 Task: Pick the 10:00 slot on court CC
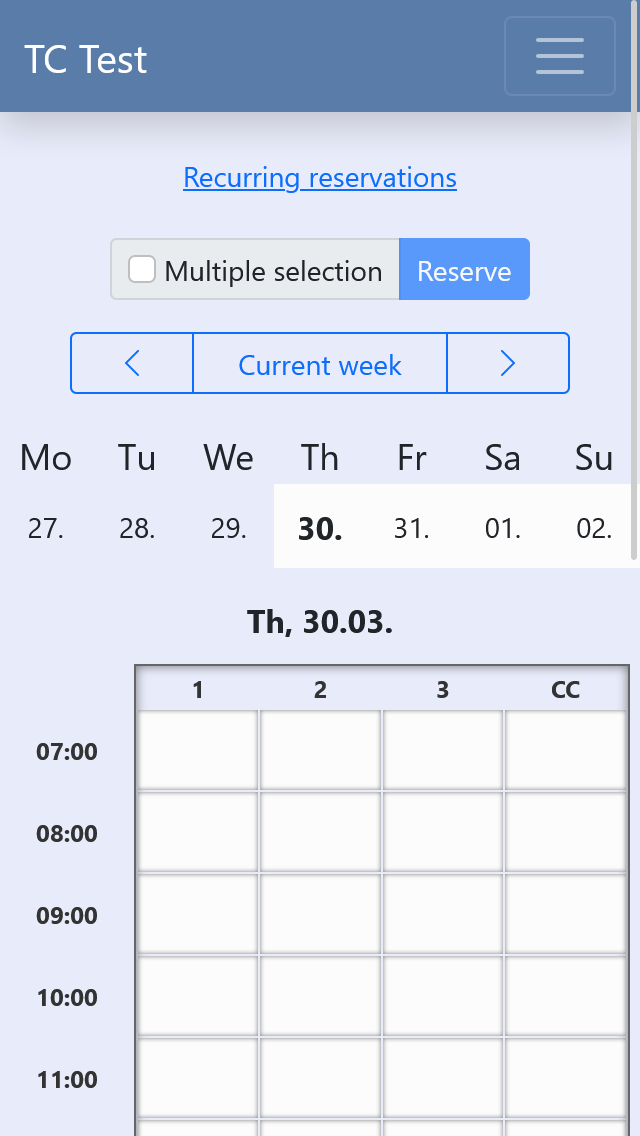coord(565,995)
